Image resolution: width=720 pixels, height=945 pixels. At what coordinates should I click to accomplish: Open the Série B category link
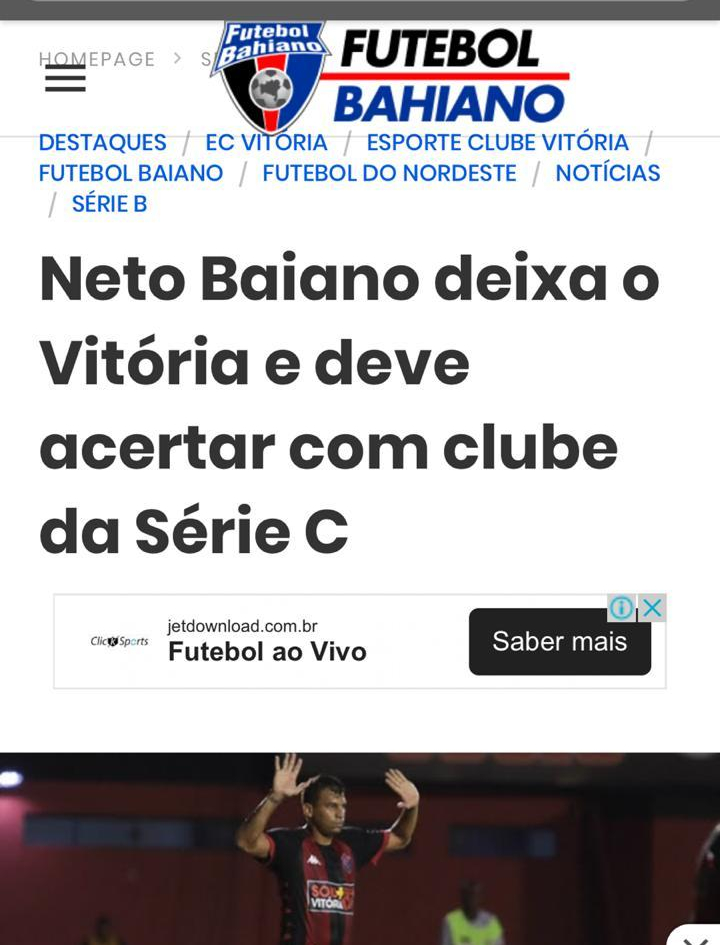tap(109, 204)
